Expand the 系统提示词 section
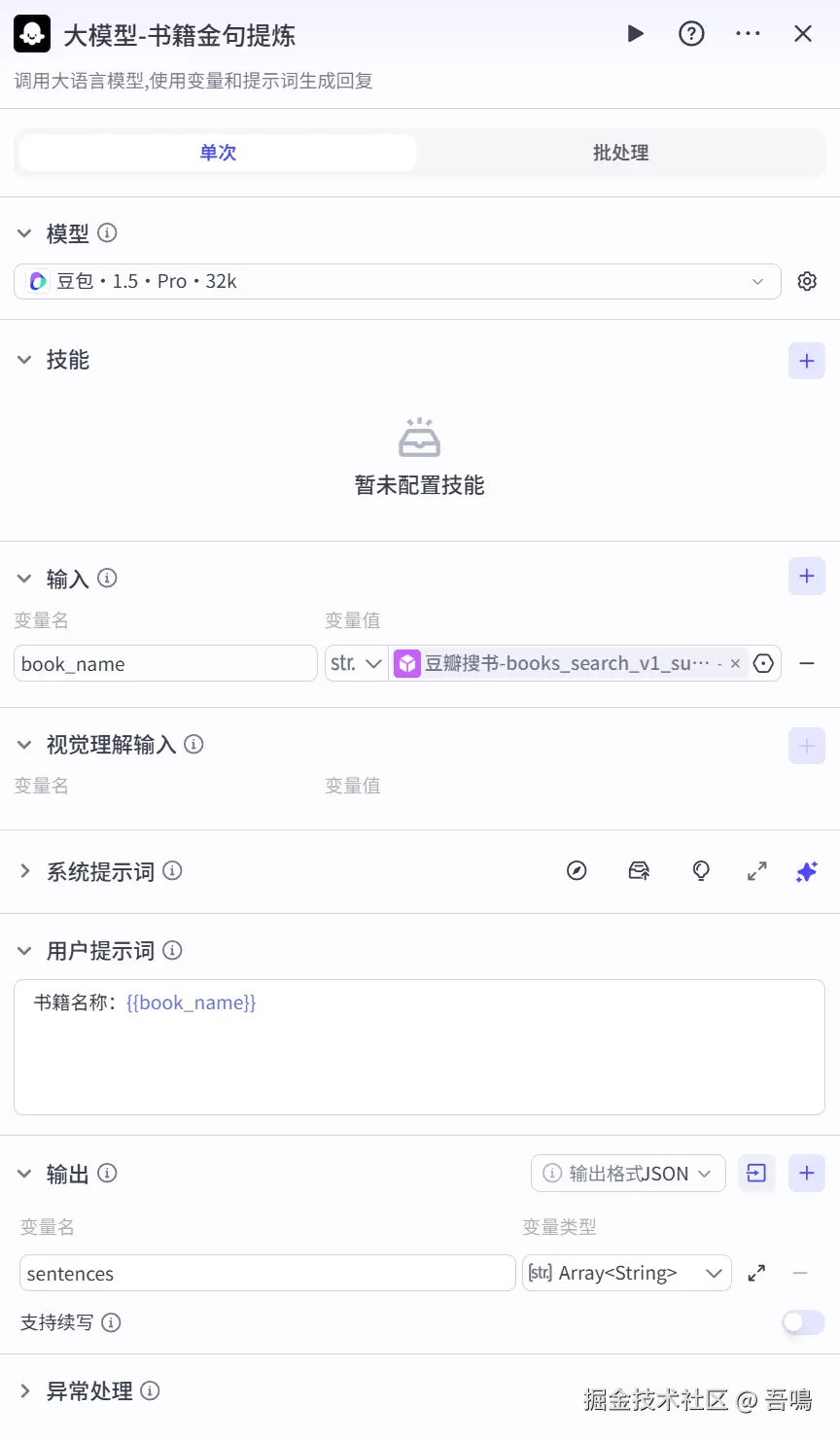This screenshot has width=840, height=1441. tap(25, 871)
